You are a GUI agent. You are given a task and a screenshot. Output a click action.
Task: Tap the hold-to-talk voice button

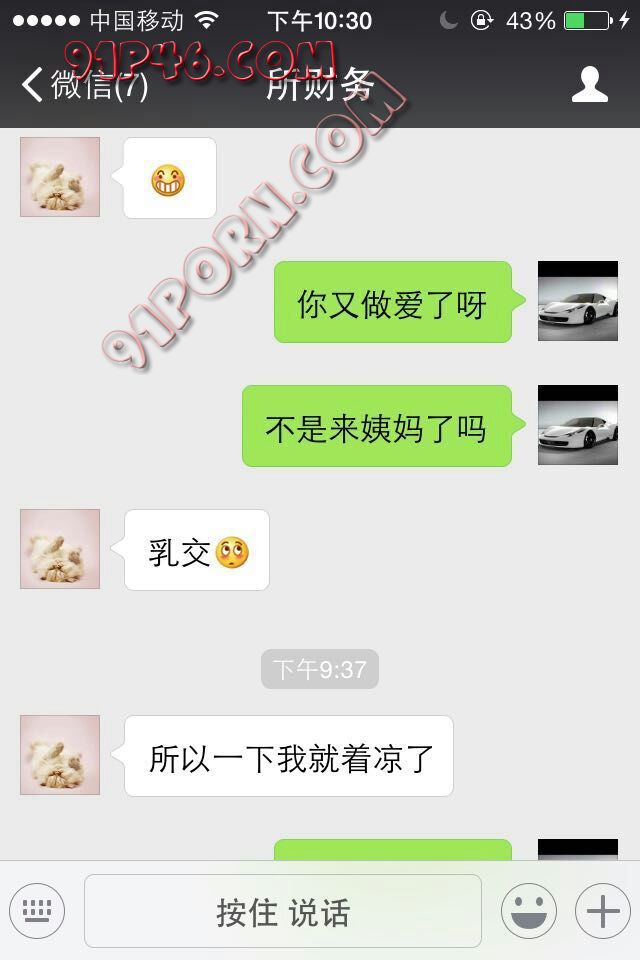click(x=283, y=911)
